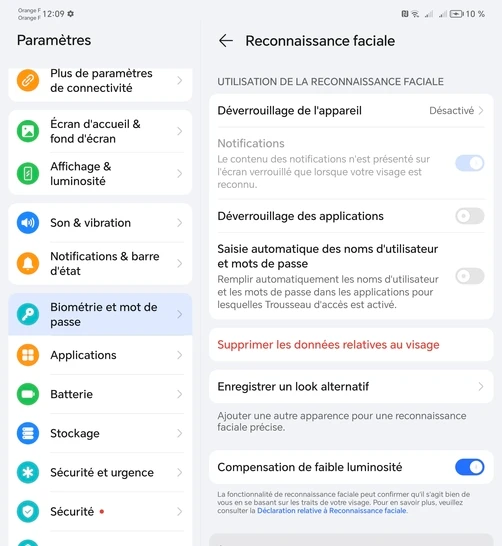This screenshot has height=546, width=502.
Task: Enable Déverrouillage des applications switch
Action: coord(470,216)
